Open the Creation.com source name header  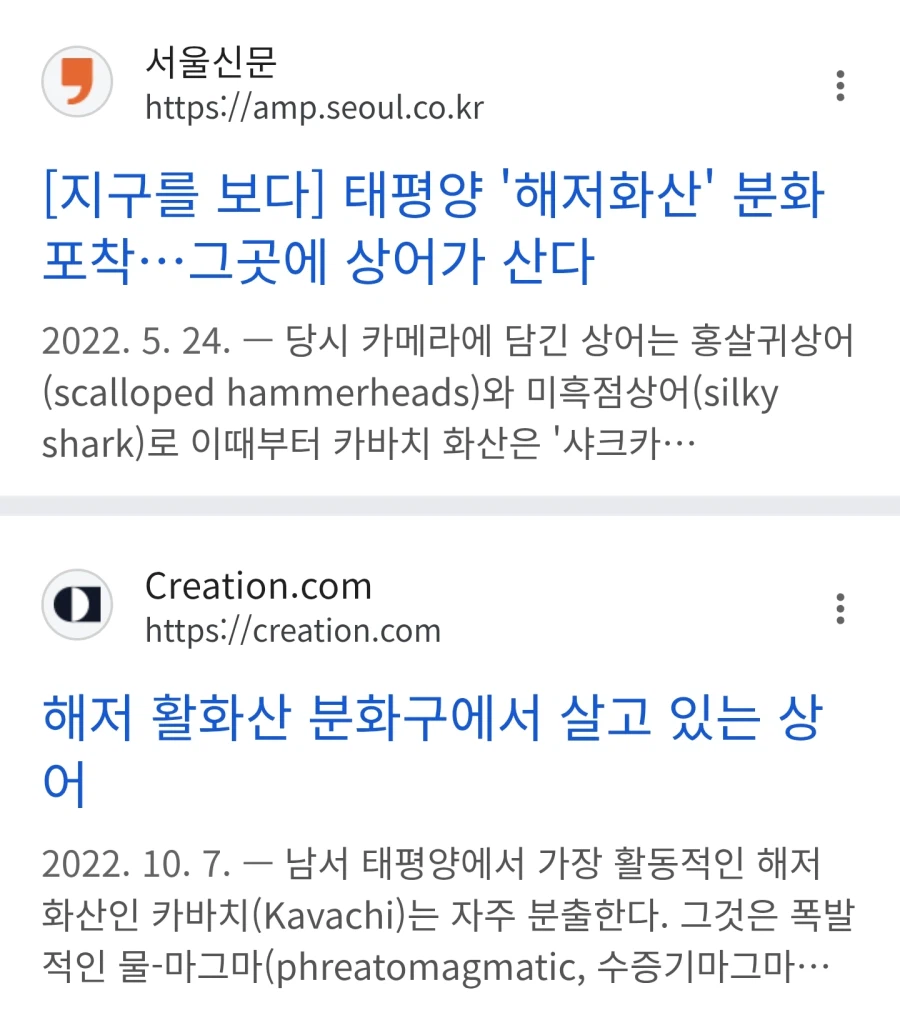click(258, 586)
